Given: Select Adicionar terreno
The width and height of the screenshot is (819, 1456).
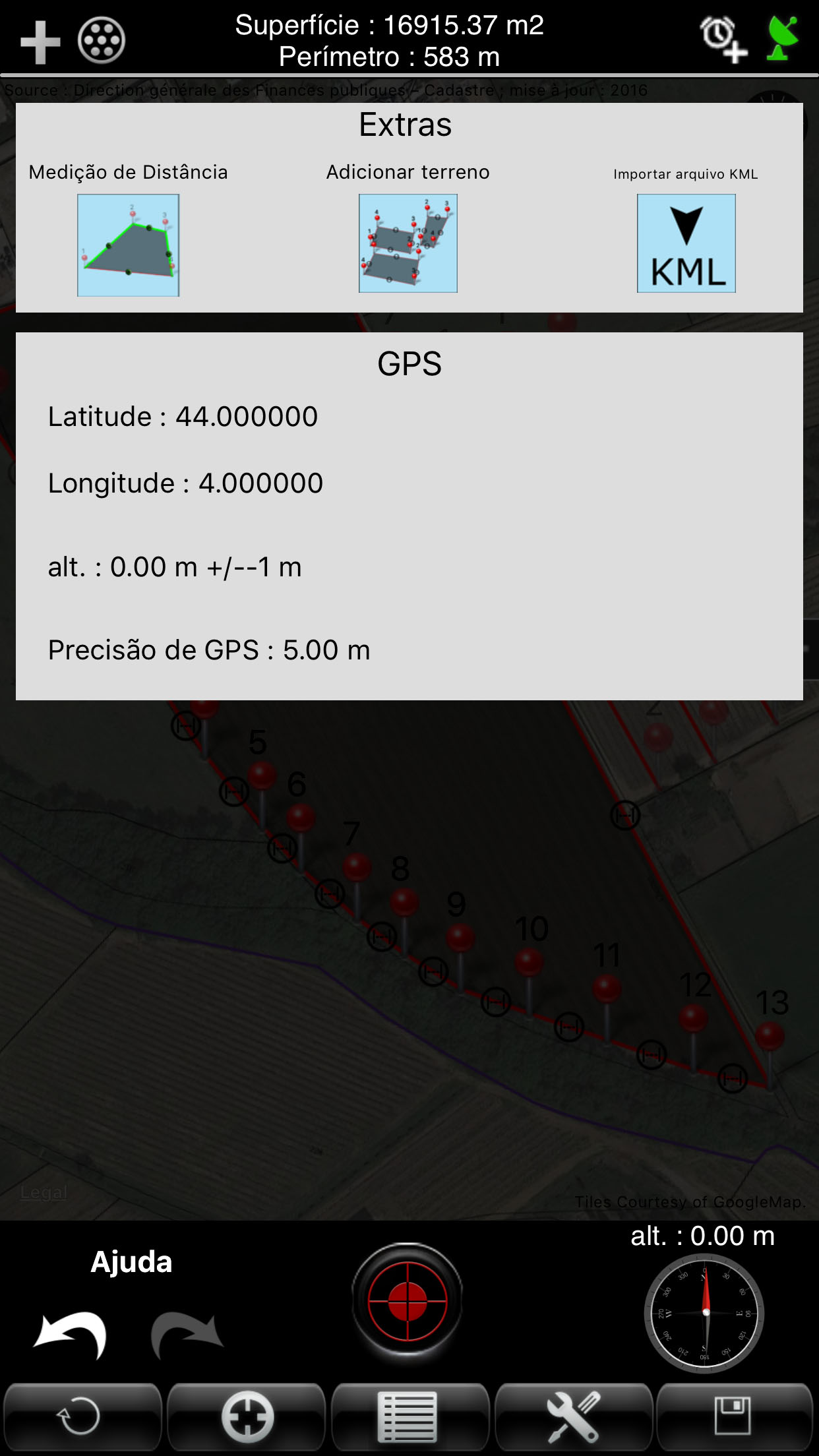Looking at the screenshot, I should point(408,243).
